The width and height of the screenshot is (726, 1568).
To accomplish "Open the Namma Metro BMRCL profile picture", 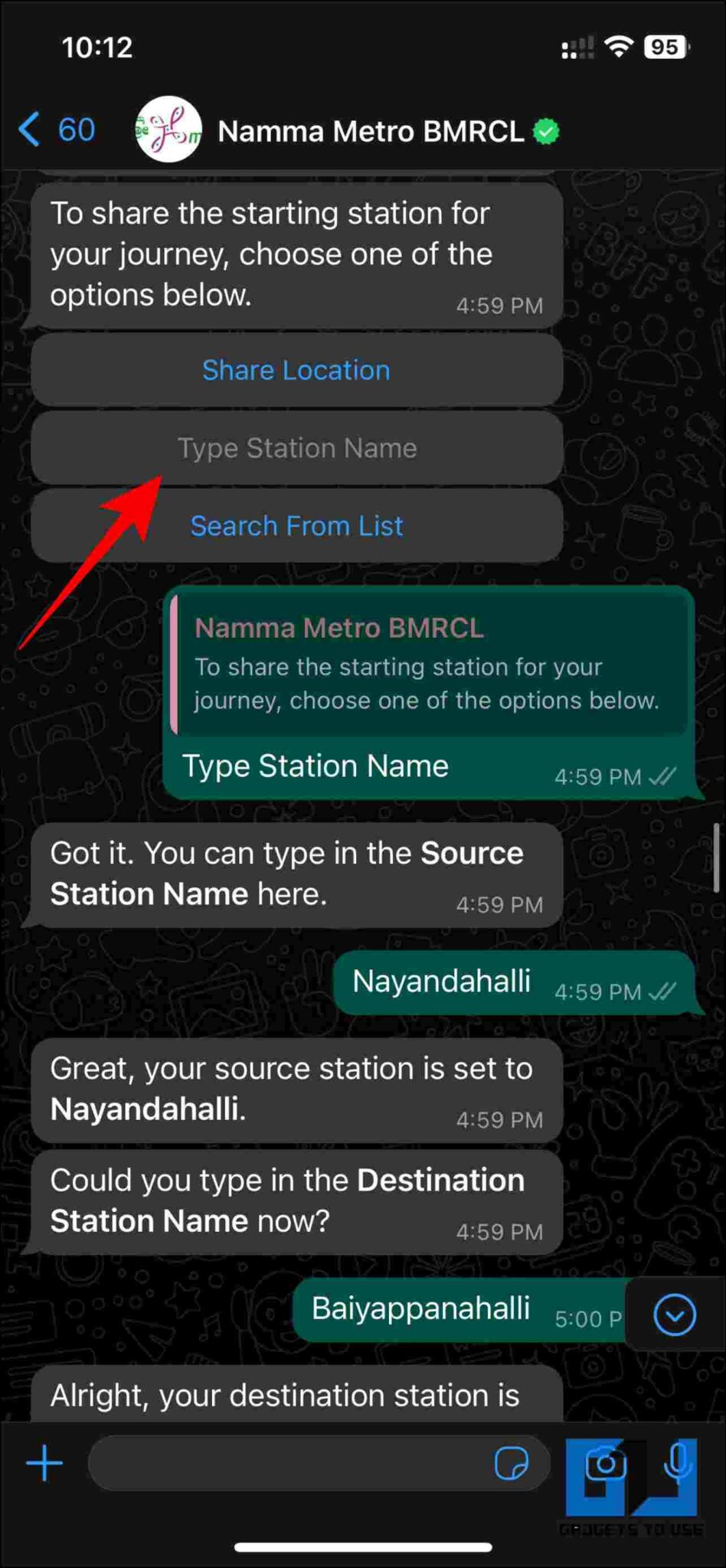I will [168, 130].
